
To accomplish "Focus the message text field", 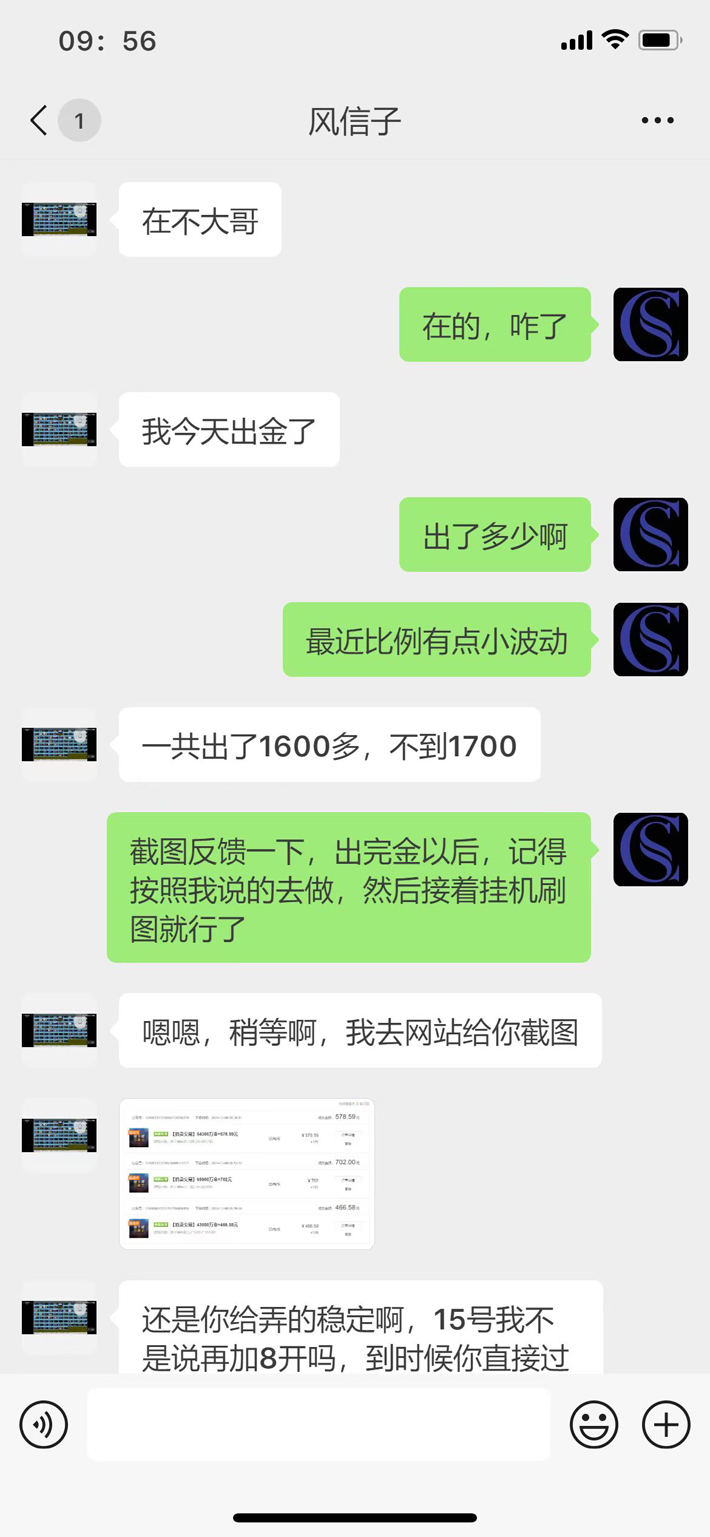I will tap(318, 1424).
